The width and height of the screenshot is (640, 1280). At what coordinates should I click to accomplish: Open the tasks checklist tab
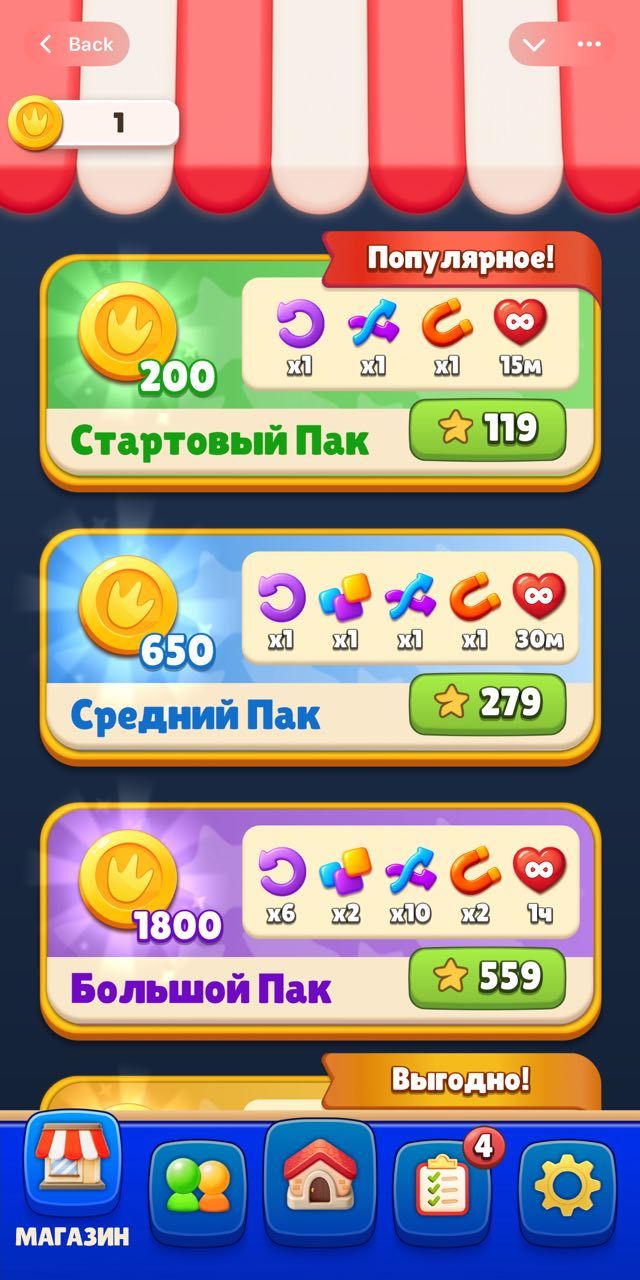[443, 1185]
